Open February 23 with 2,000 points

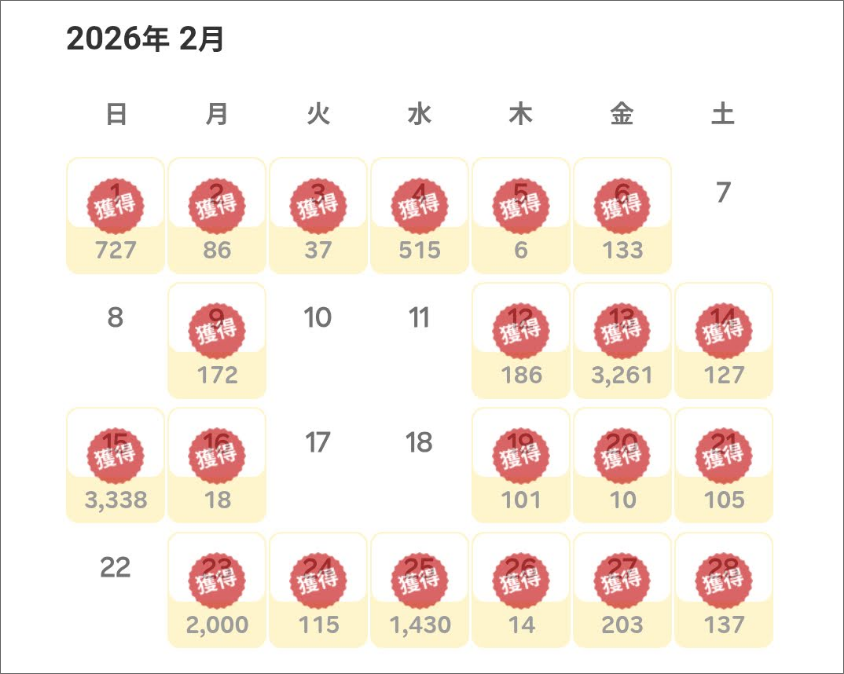click(x=217, y=590)
